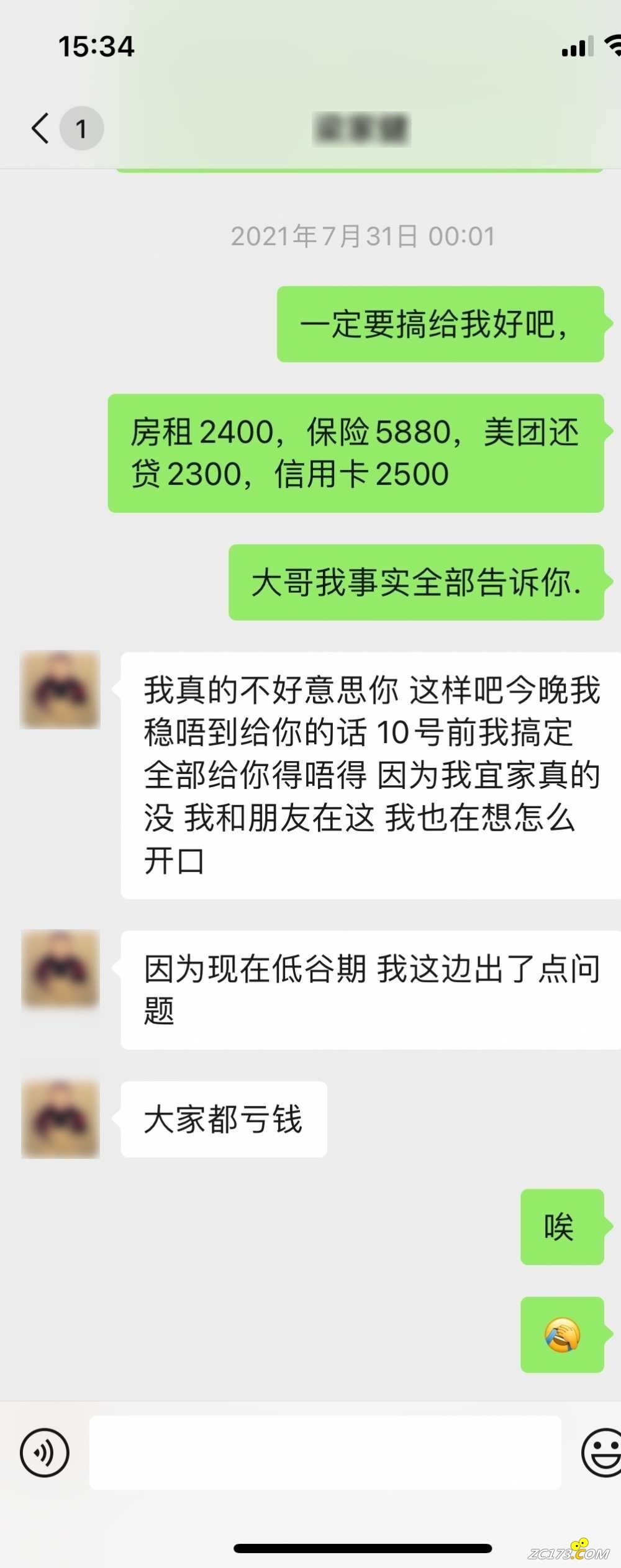
Task: Tap avatar beside 因为现在低谷期 message
Action: click(60, 968)
